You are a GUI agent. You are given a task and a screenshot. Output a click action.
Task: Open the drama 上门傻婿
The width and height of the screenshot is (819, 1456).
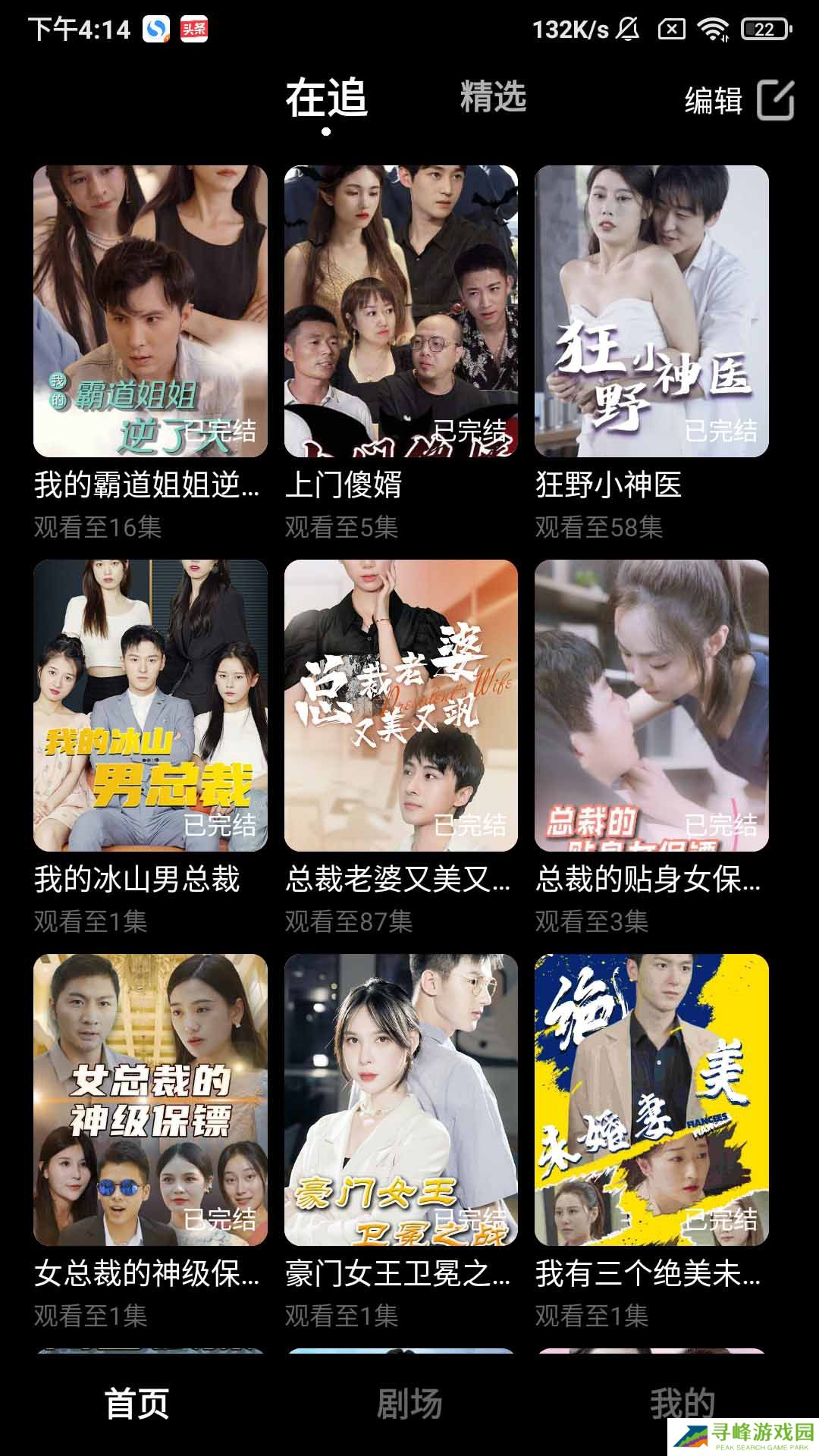(400, 311)
